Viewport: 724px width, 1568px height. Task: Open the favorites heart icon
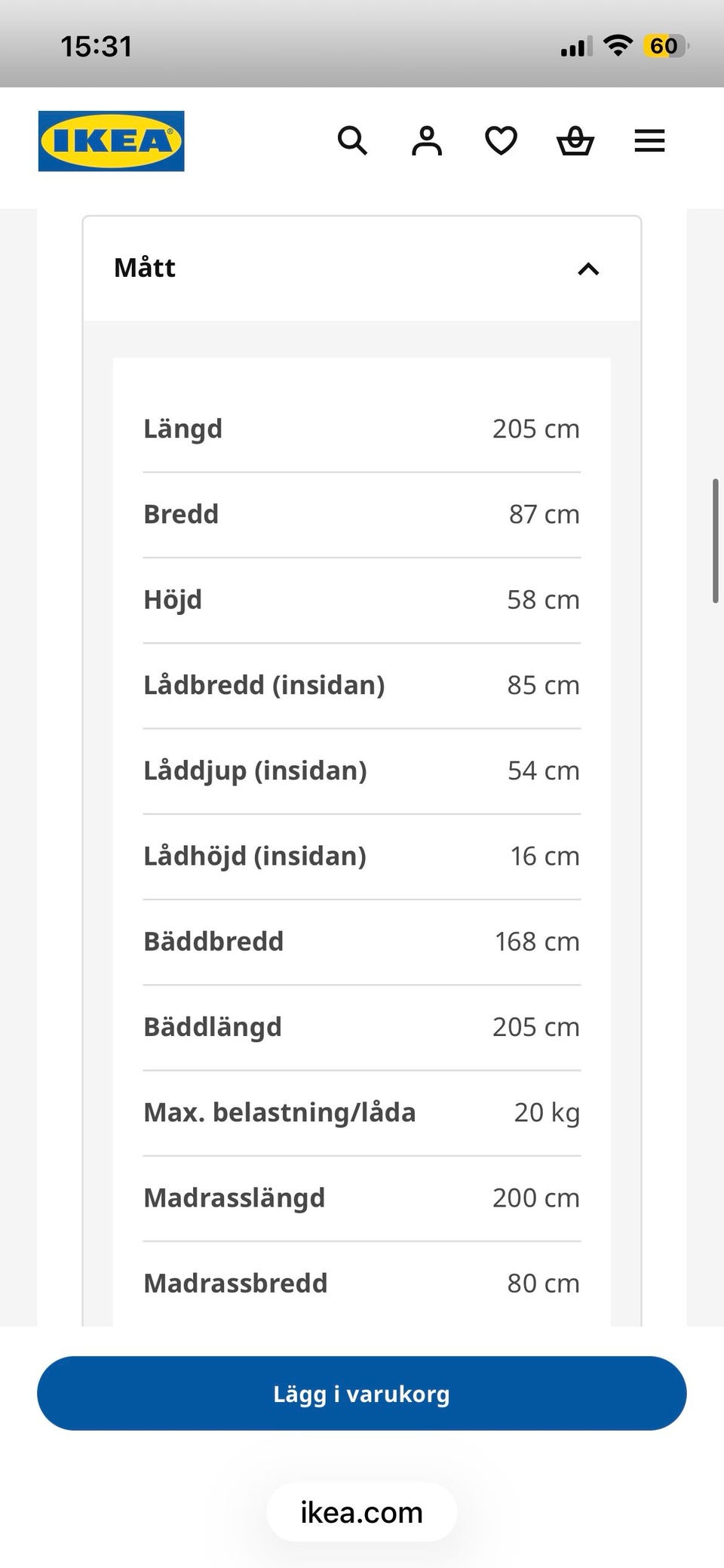coord(501,140)
